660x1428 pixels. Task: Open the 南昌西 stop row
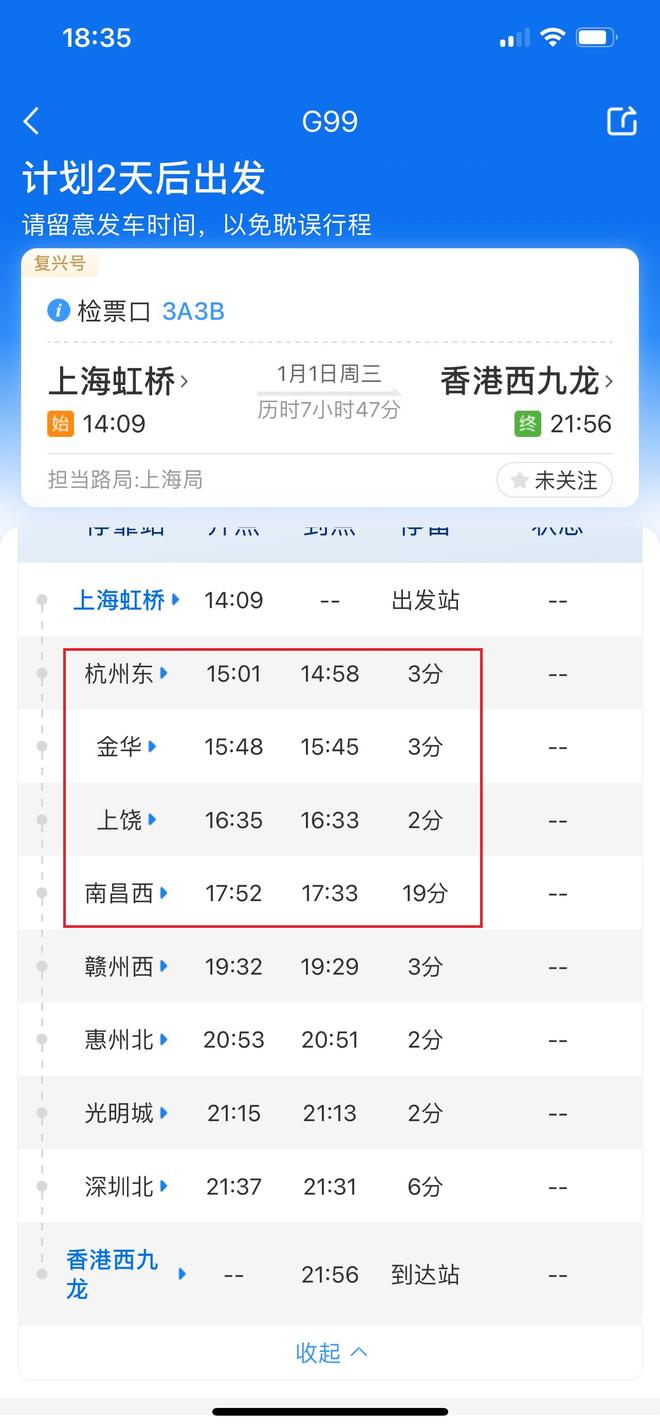[127, 893]
